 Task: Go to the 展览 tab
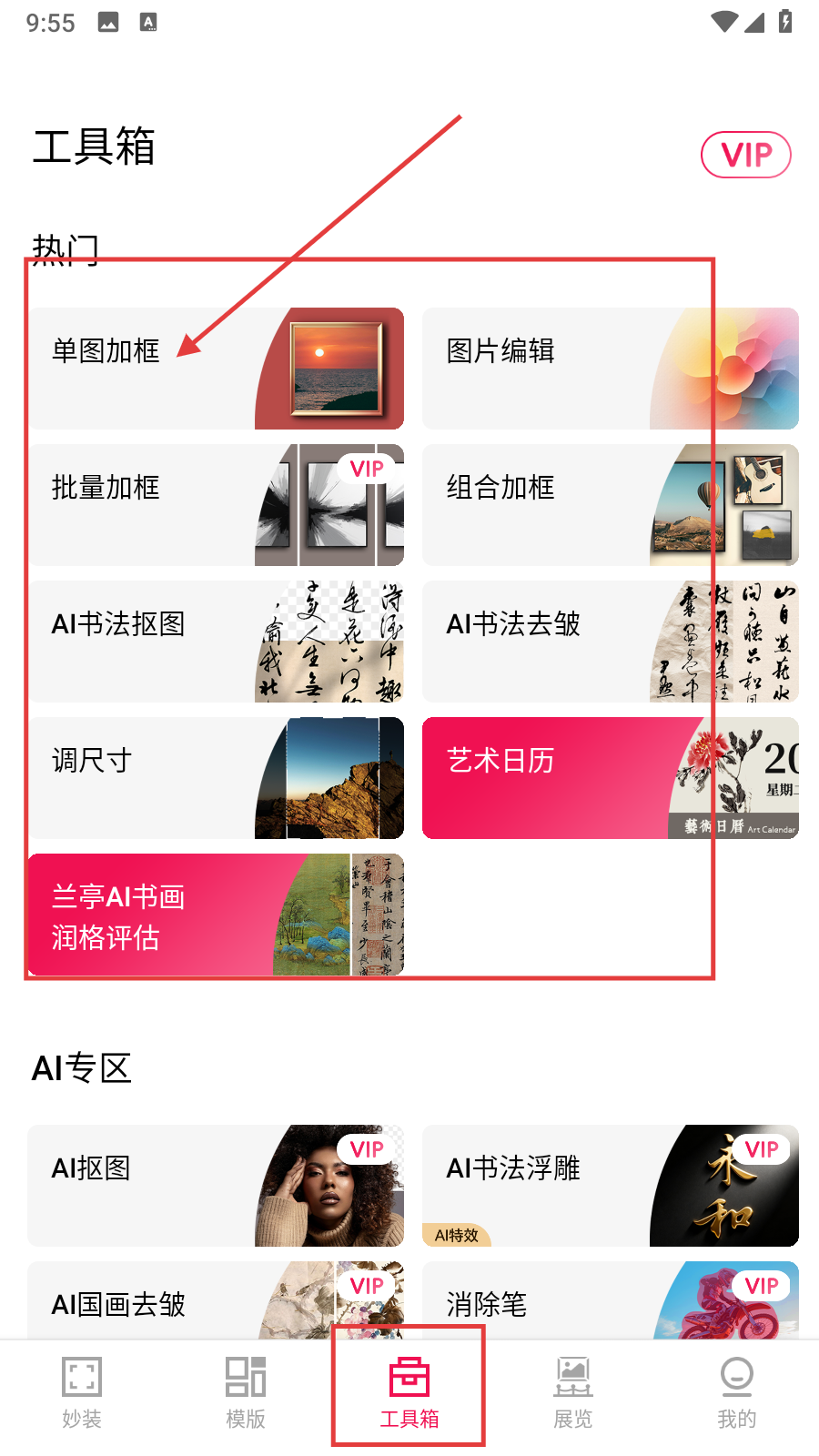coord(573,1392)
